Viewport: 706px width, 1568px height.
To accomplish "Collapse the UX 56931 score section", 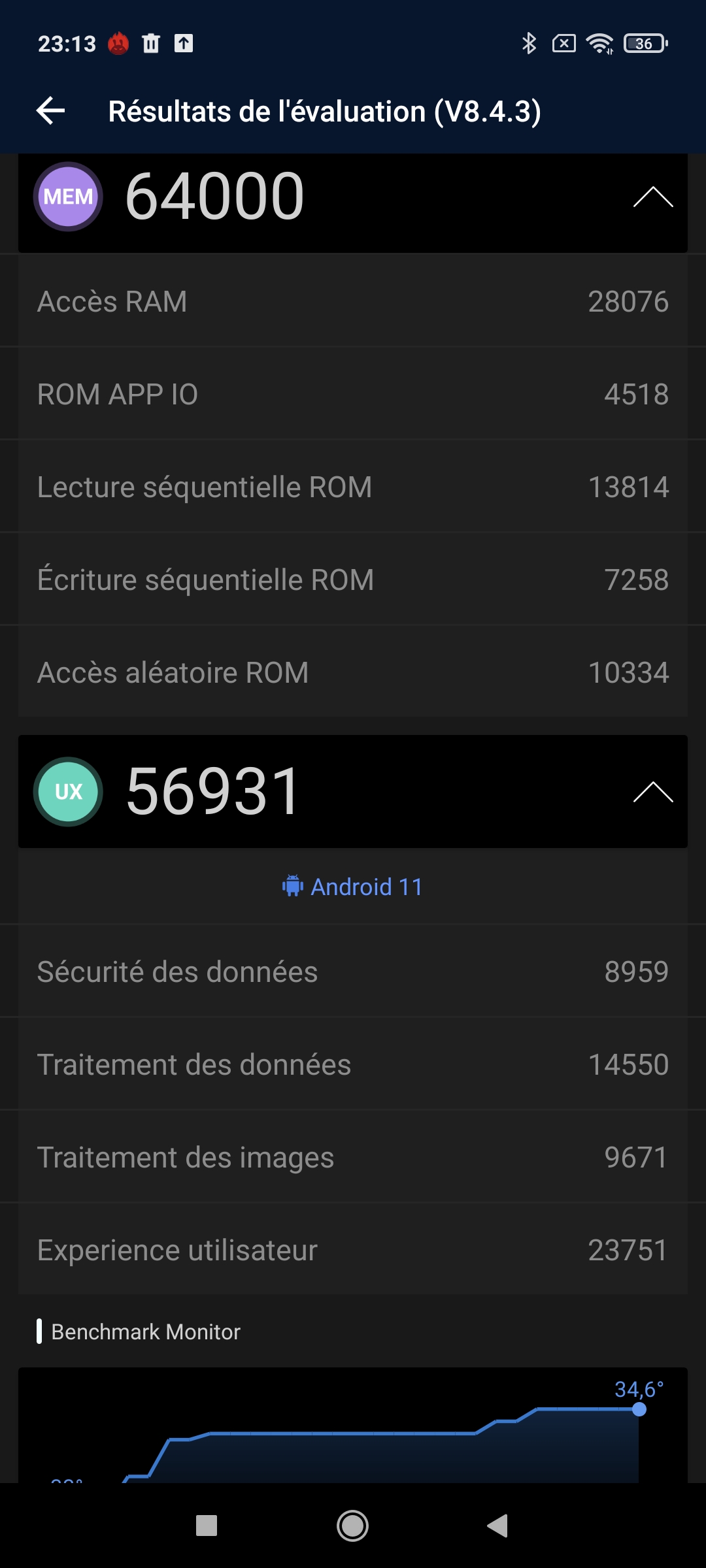I will pos(652,792).
